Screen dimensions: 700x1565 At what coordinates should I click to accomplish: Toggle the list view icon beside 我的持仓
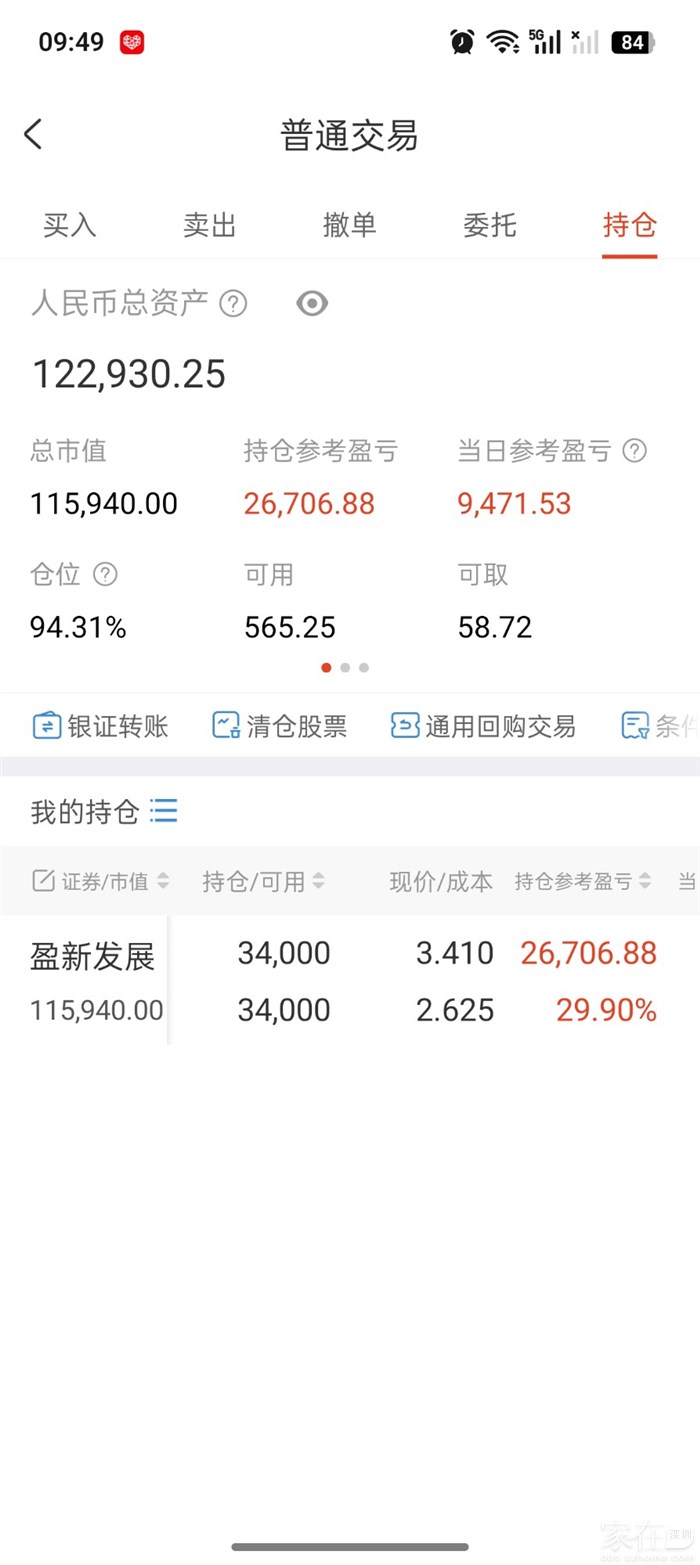click(163, 811)
